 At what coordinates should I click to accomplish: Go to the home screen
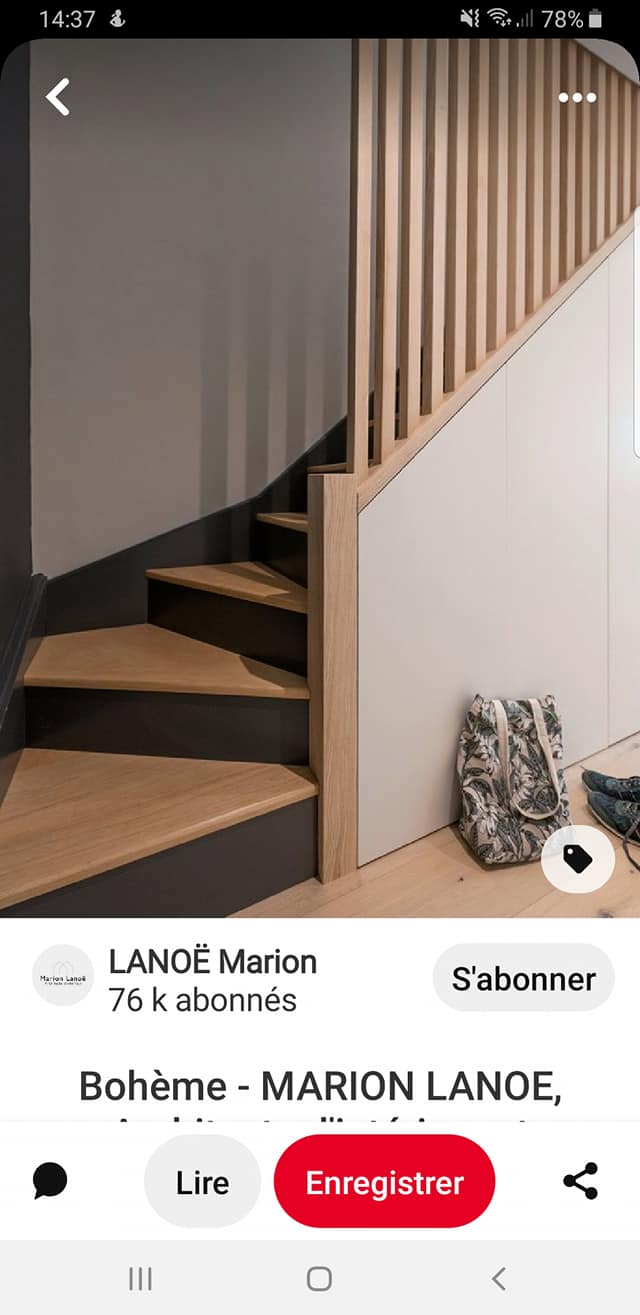319,1277
